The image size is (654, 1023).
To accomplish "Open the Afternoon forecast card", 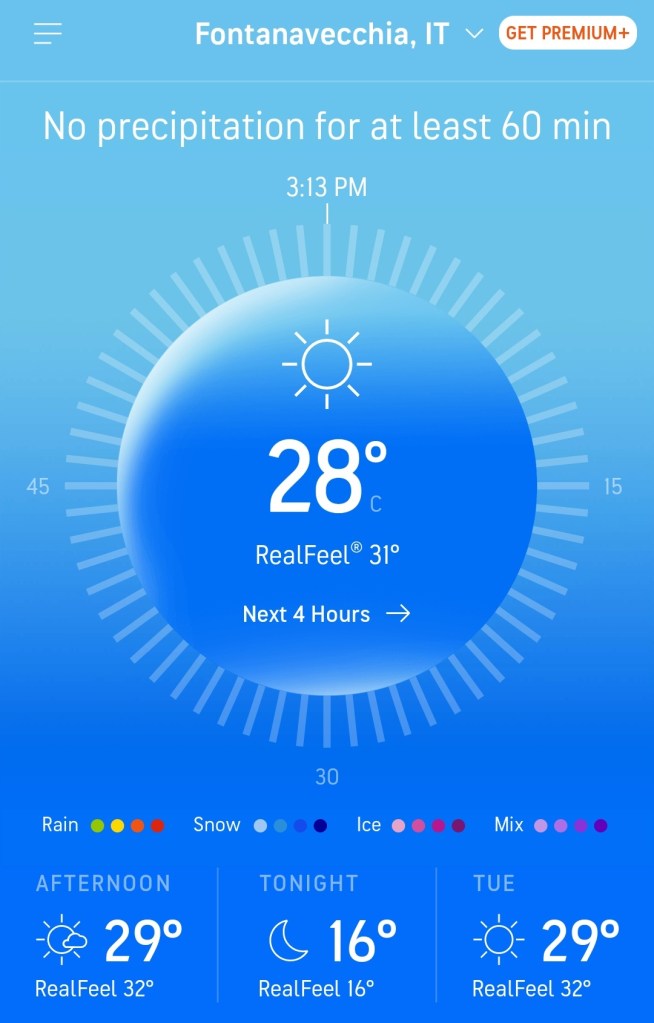I will click(x=110, y=936).
